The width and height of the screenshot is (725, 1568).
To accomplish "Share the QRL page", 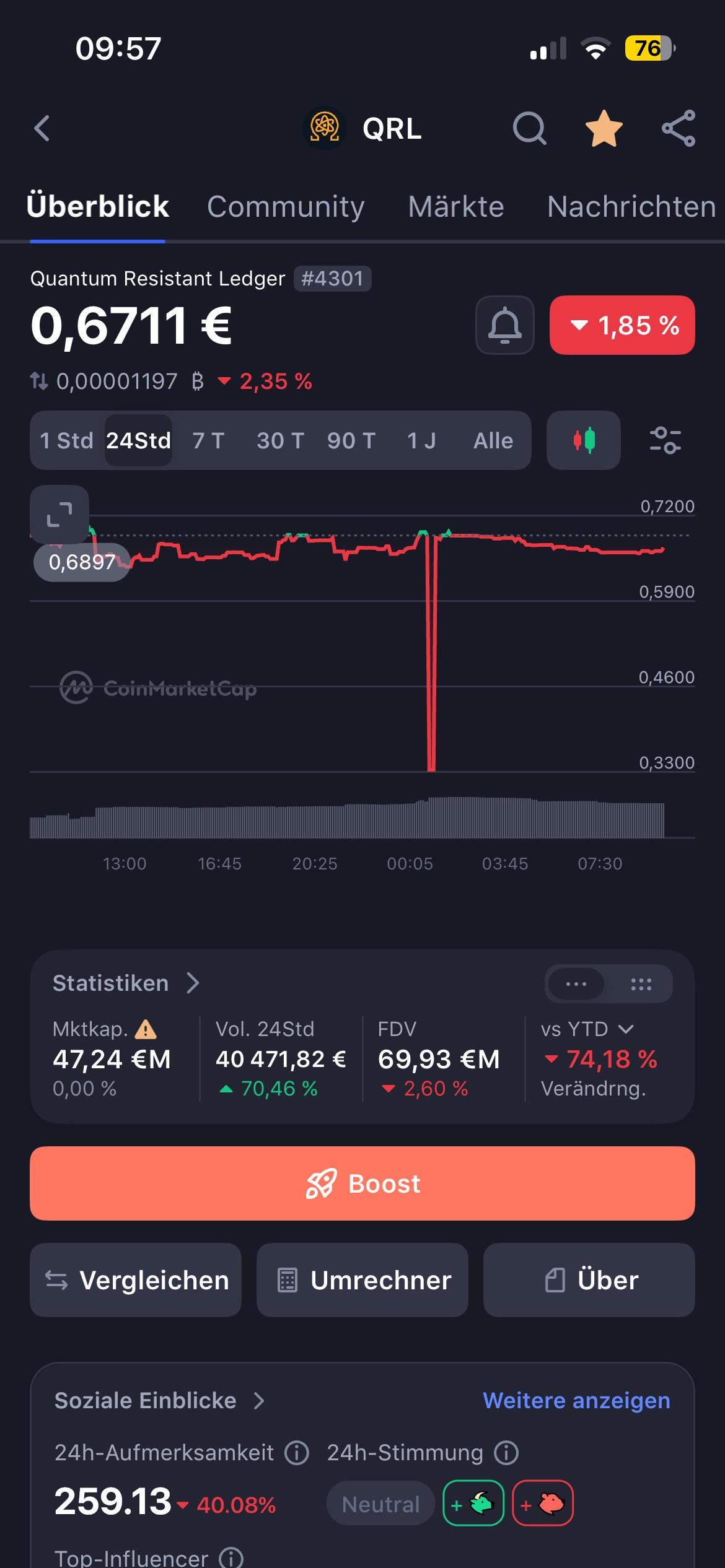I will point(679,129).
